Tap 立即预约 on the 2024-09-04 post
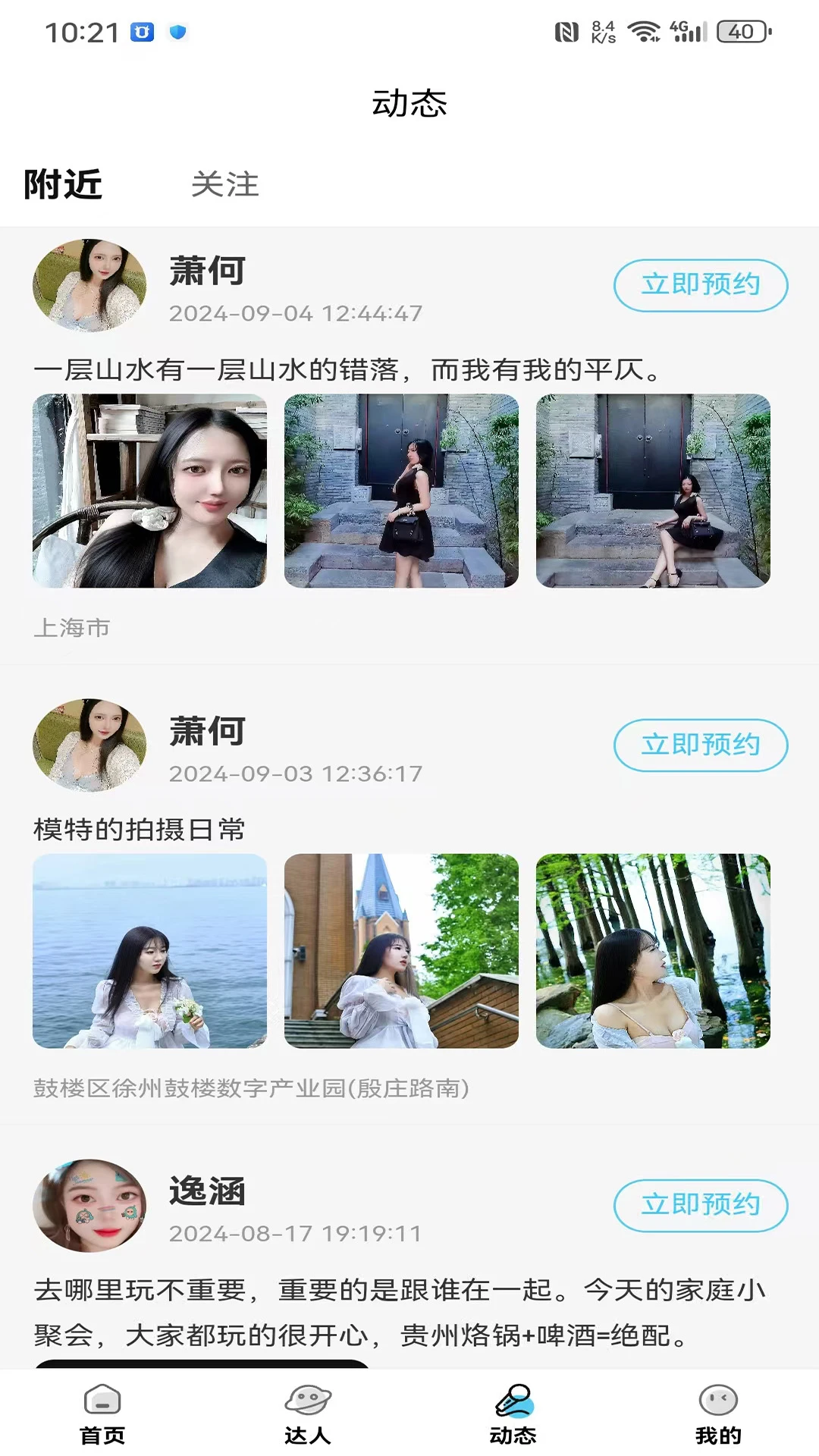 coord(700,285)
